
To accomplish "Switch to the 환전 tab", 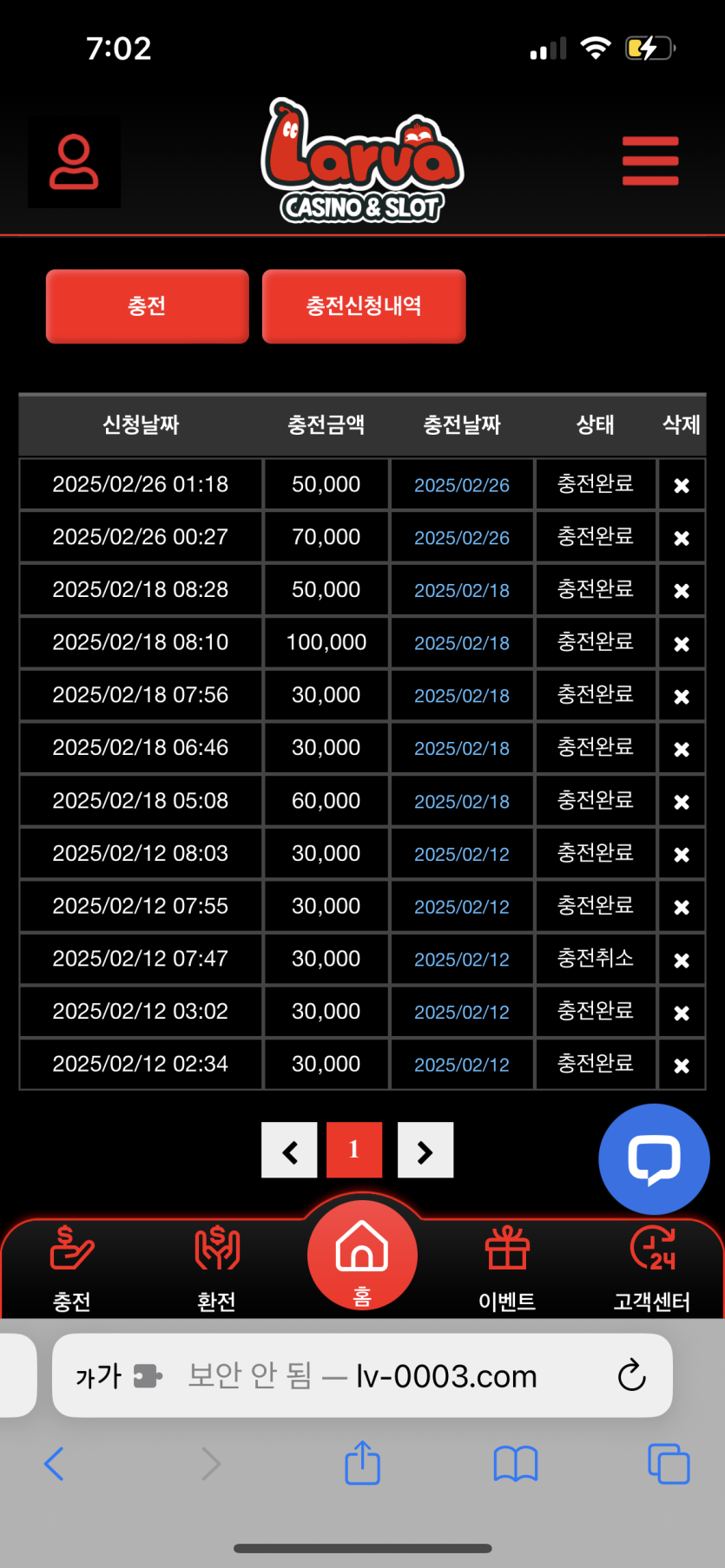I will coord(216,1267).
